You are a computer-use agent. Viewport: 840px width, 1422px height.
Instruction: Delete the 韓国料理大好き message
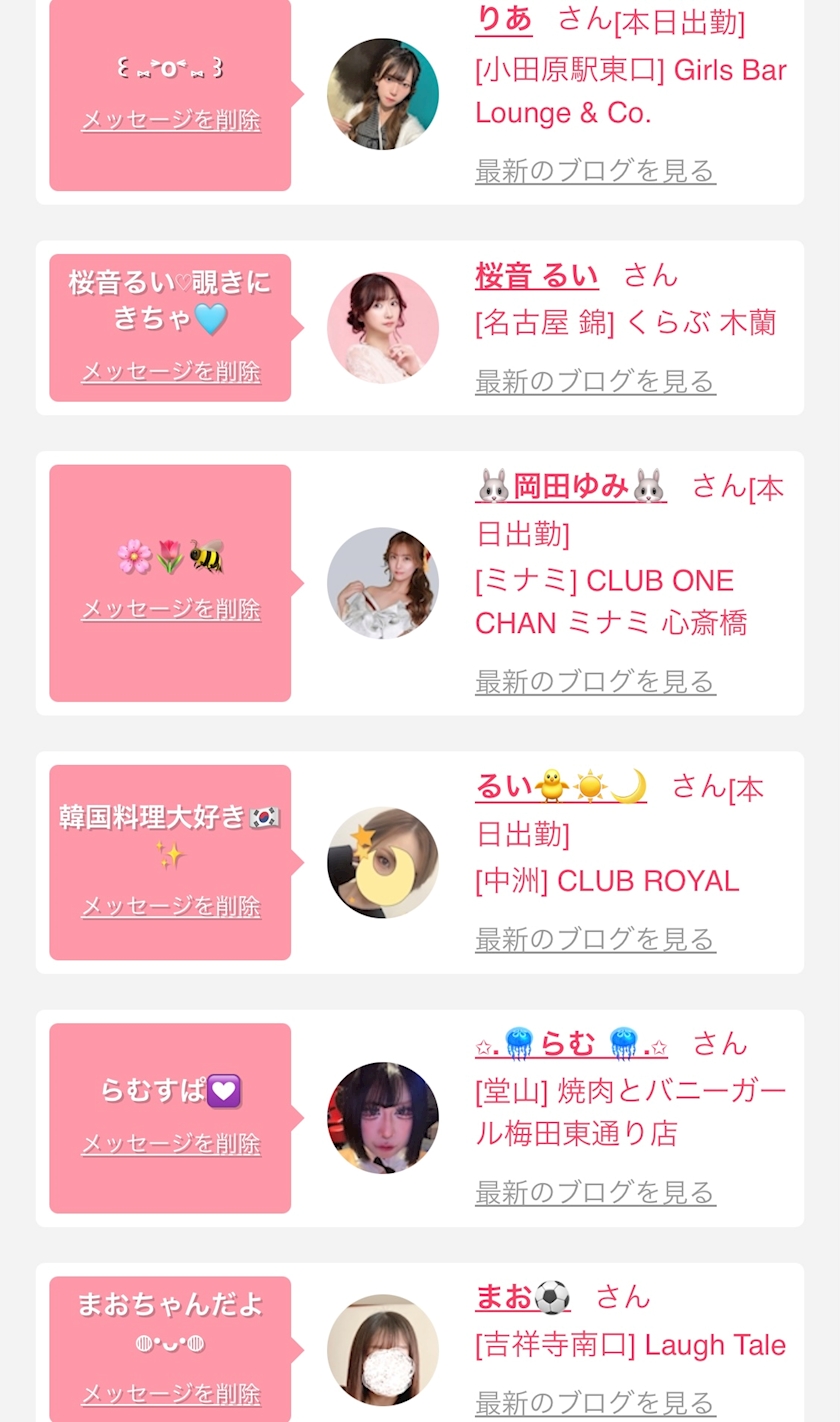tap(170, 907)
